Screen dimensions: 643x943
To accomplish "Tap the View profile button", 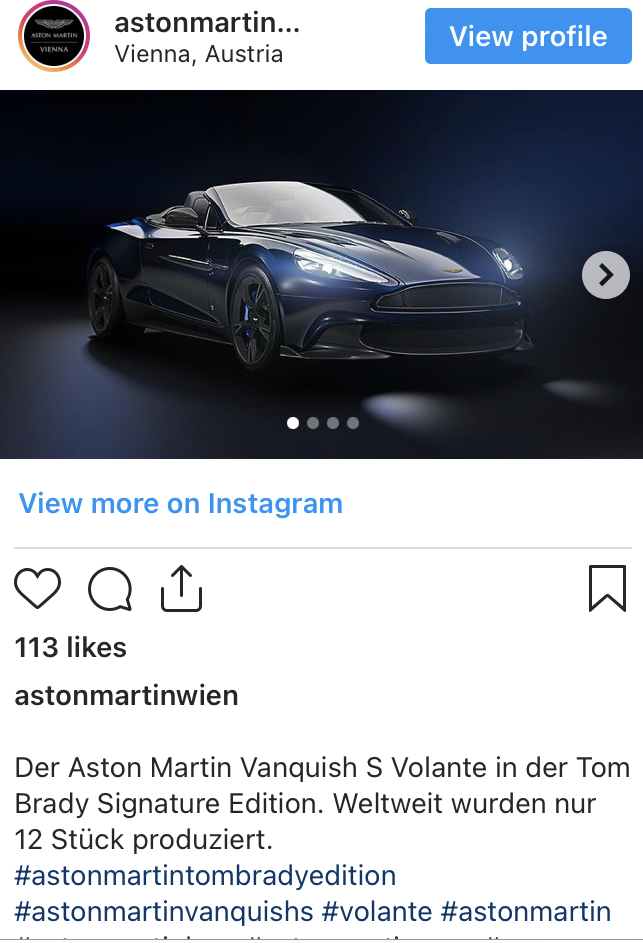I will coord(528,36).
